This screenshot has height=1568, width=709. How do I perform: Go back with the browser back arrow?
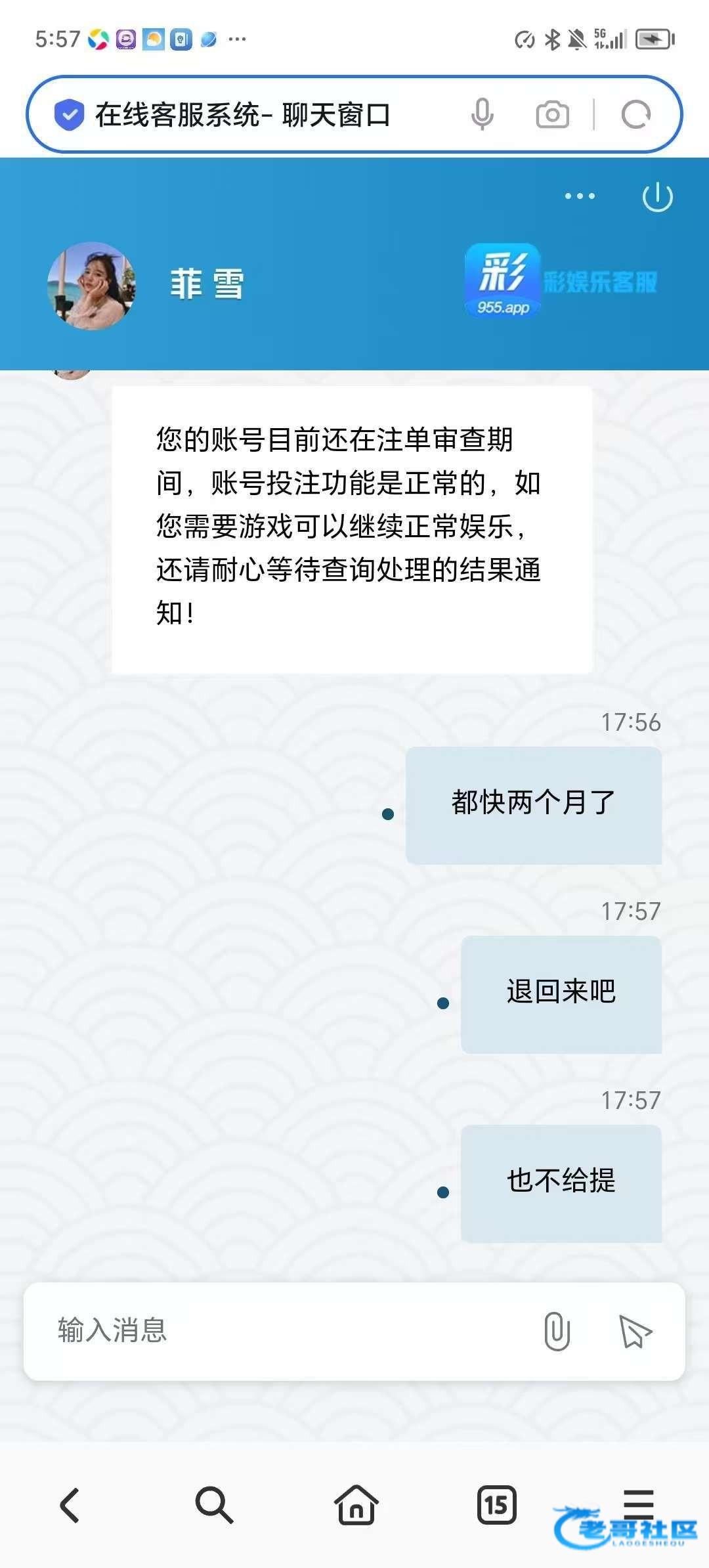click(70, 1504)
